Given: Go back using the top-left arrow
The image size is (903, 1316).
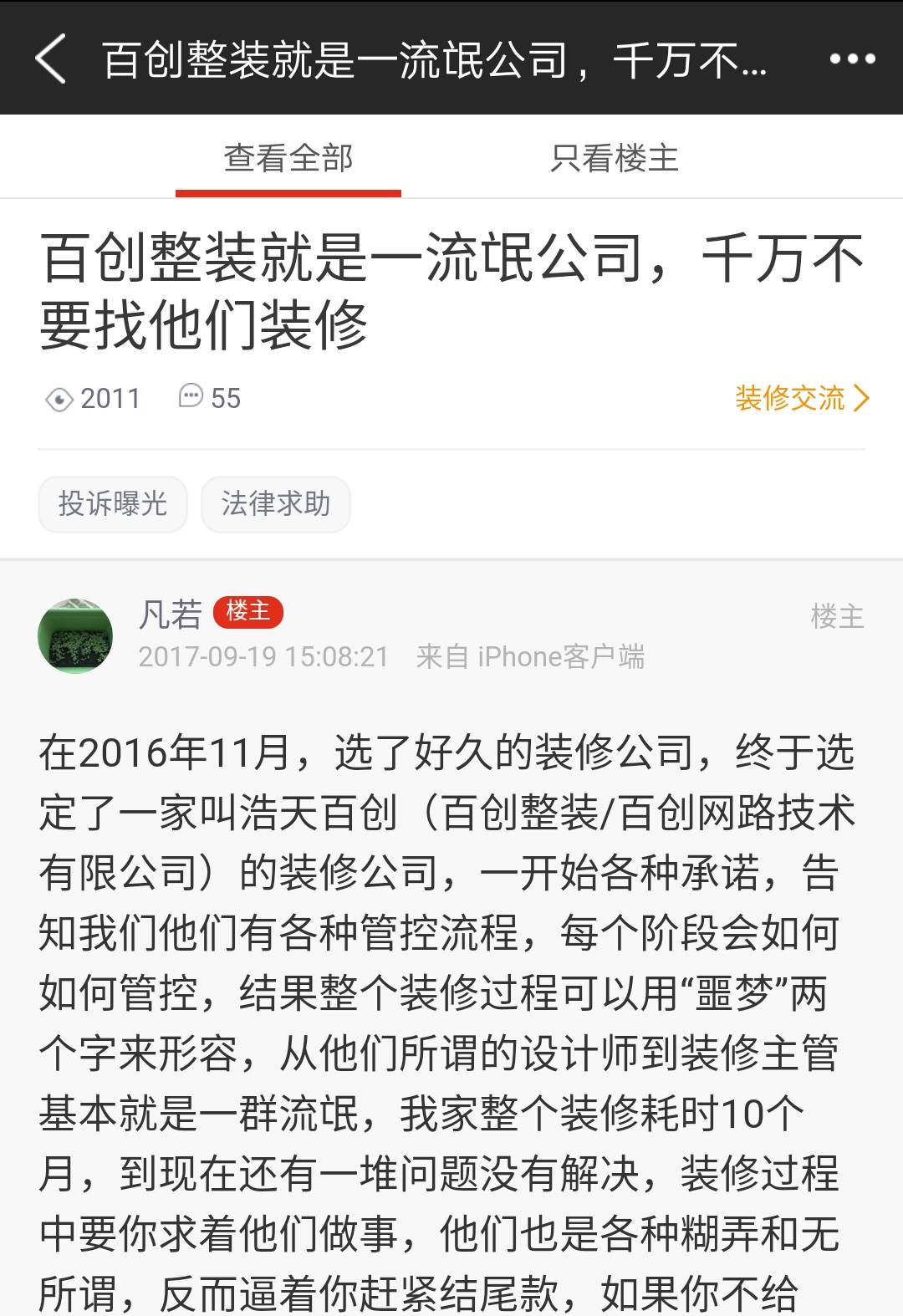Looking at the screenshot, I should 51,59.
